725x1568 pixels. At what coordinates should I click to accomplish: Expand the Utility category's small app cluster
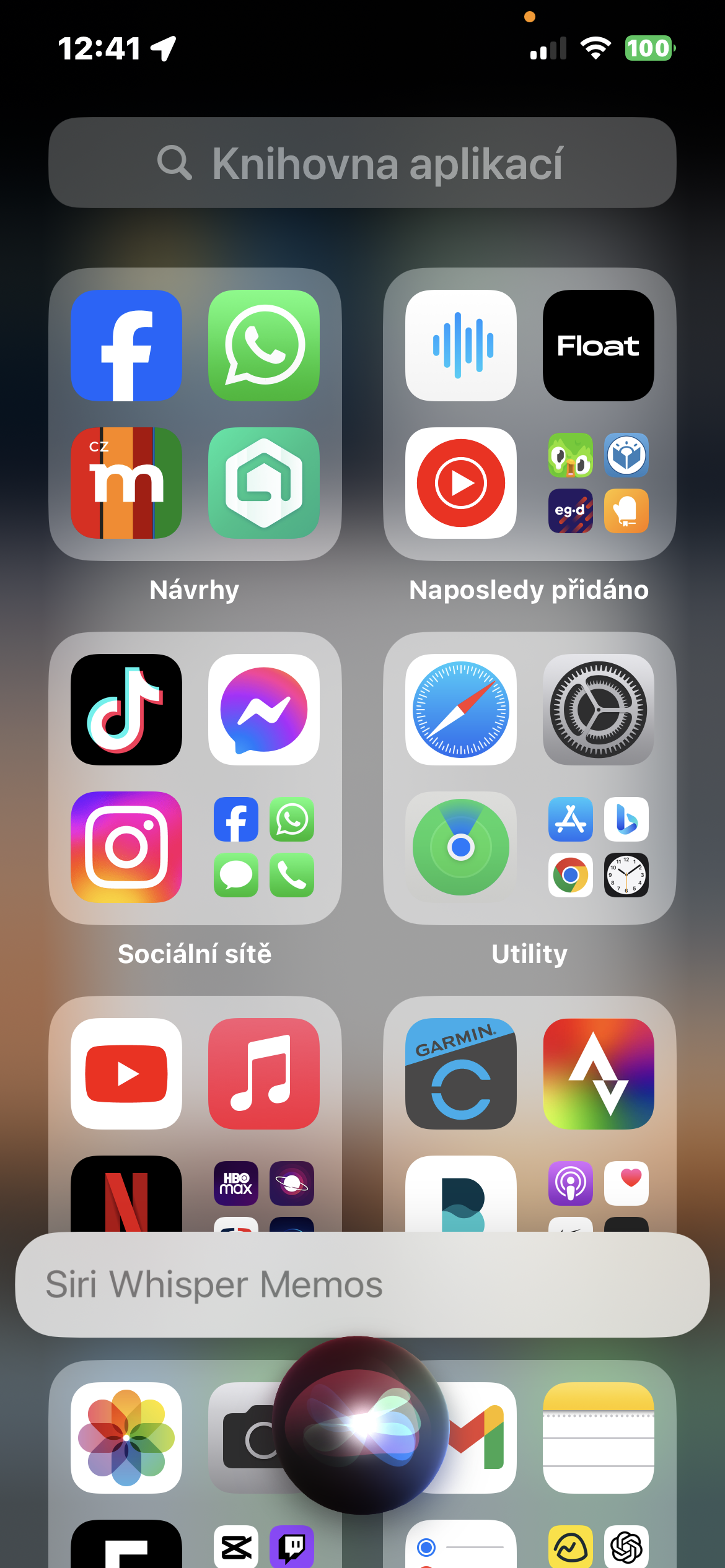tap(598, 847)
